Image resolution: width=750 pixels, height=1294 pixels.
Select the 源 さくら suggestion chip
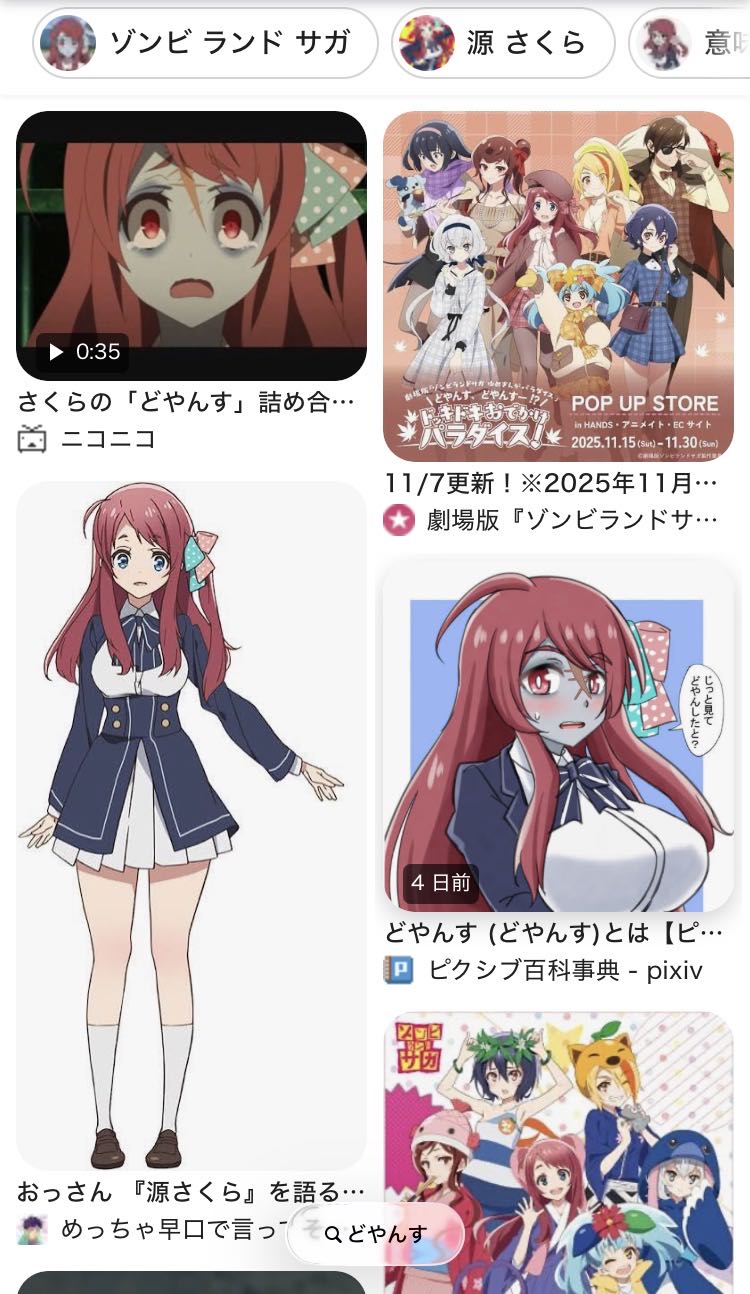click(x=503, y=43)
